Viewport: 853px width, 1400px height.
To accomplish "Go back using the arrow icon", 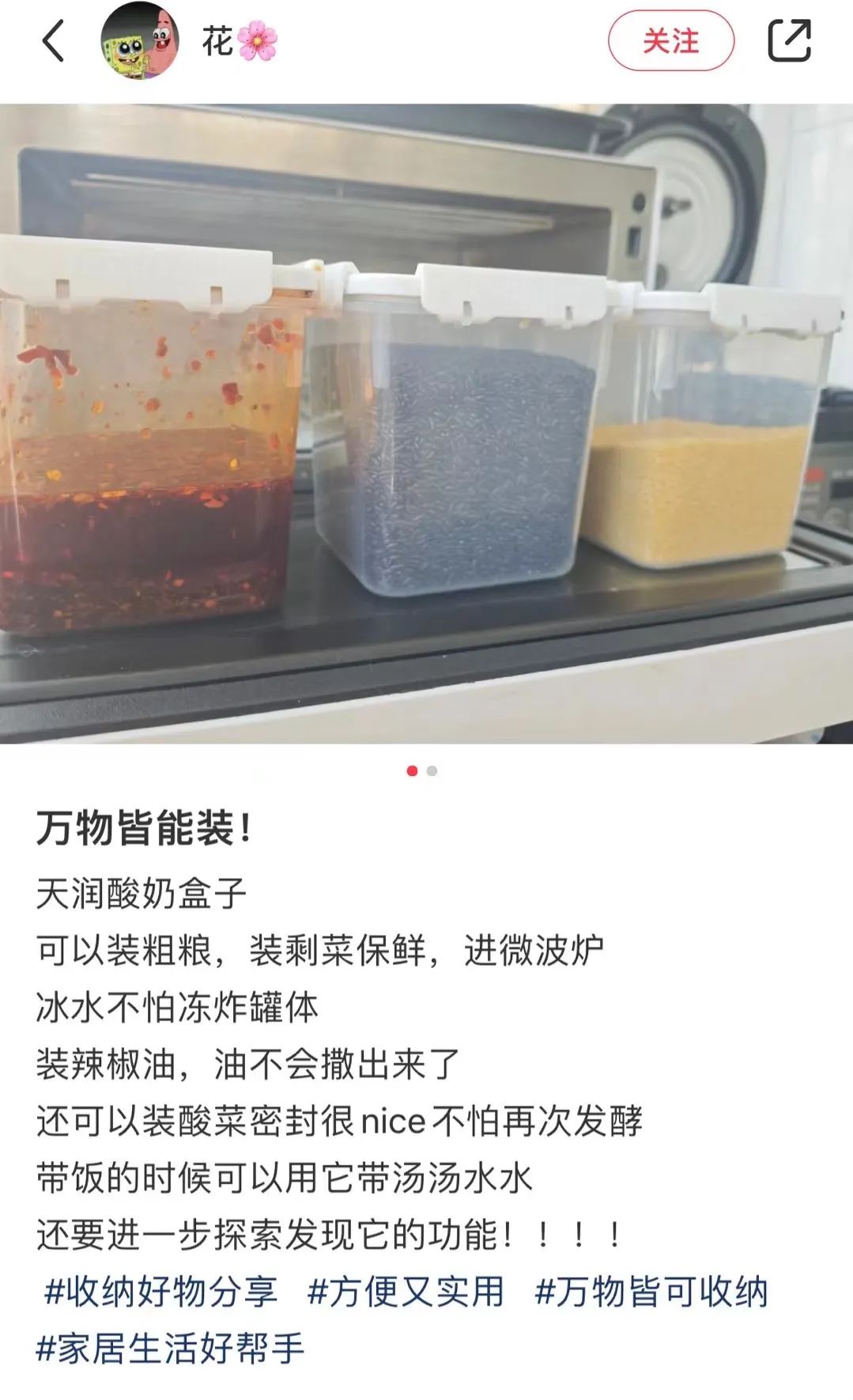I will 53,41.
